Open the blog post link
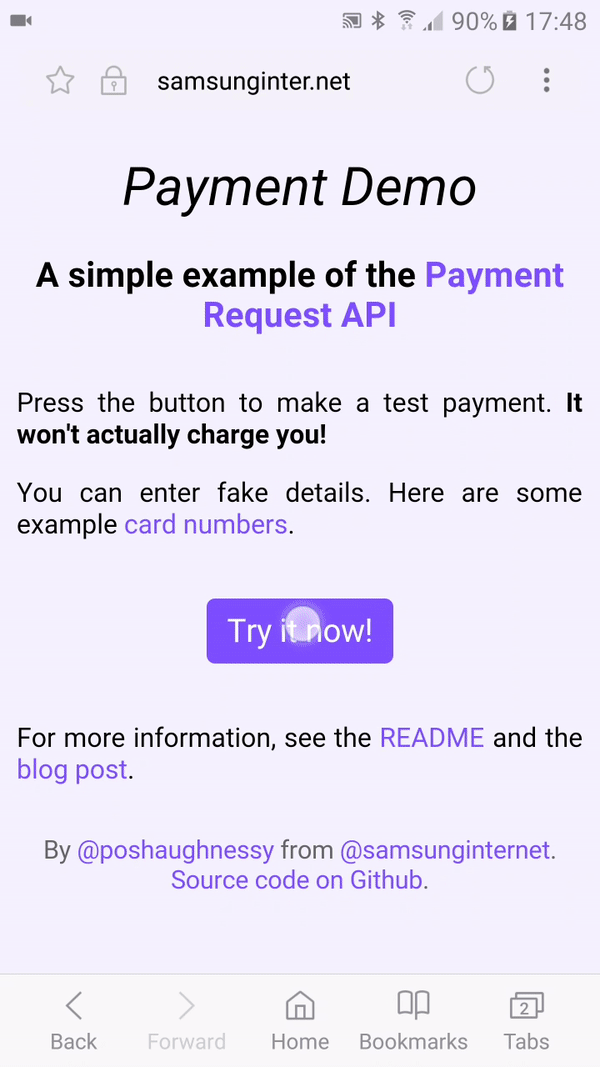Screen dimensions: 600x1067 tap(72, 770)
